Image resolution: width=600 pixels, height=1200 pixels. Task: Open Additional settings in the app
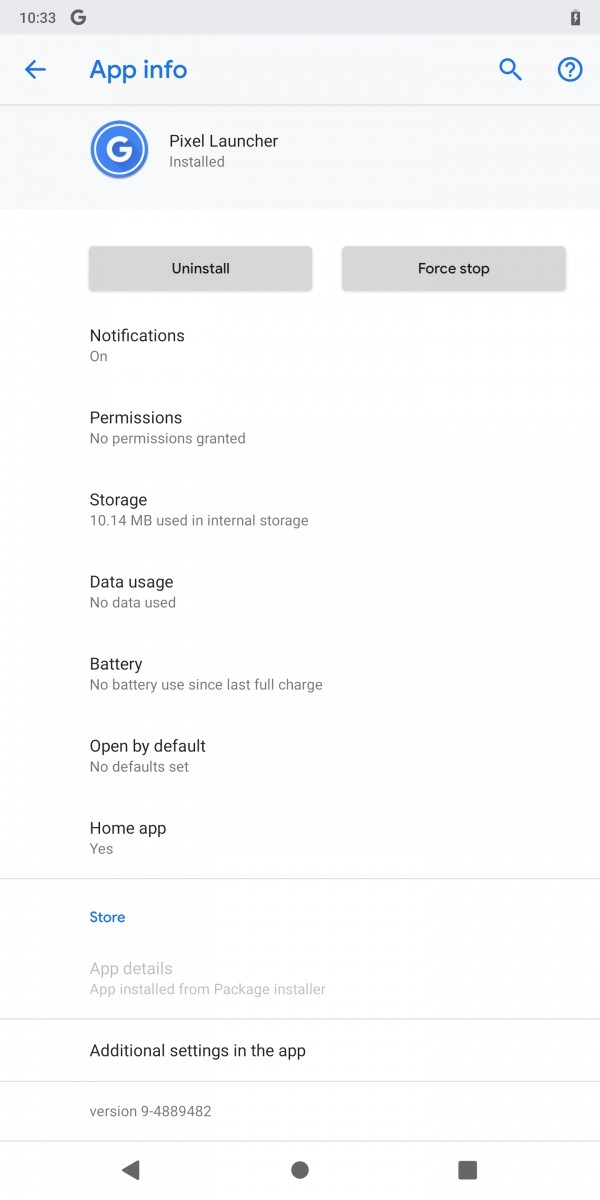coord(300,1050)
